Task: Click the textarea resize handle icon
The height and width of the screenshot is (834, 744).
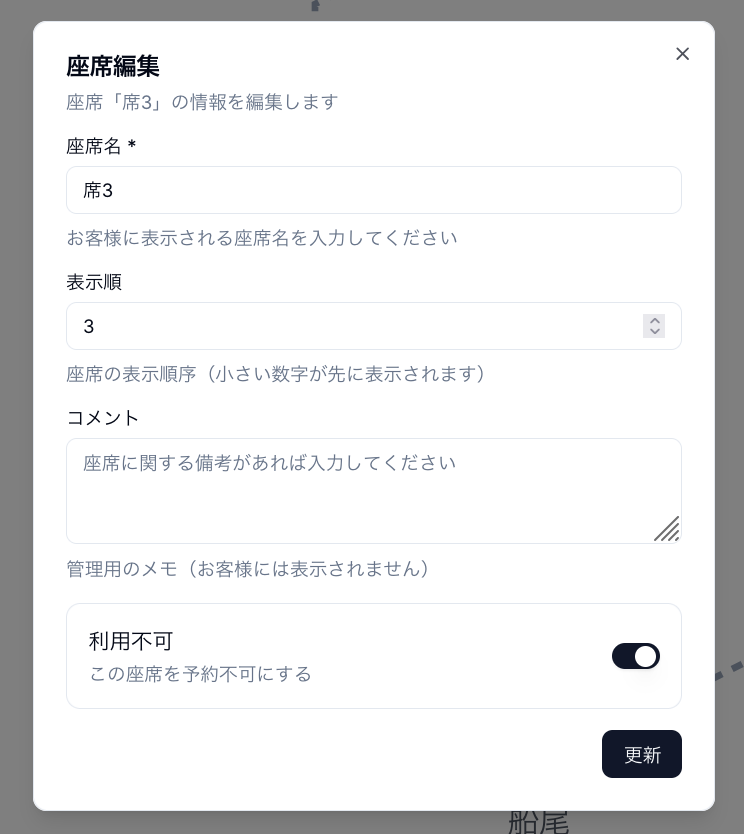Action: coord(666,530)
